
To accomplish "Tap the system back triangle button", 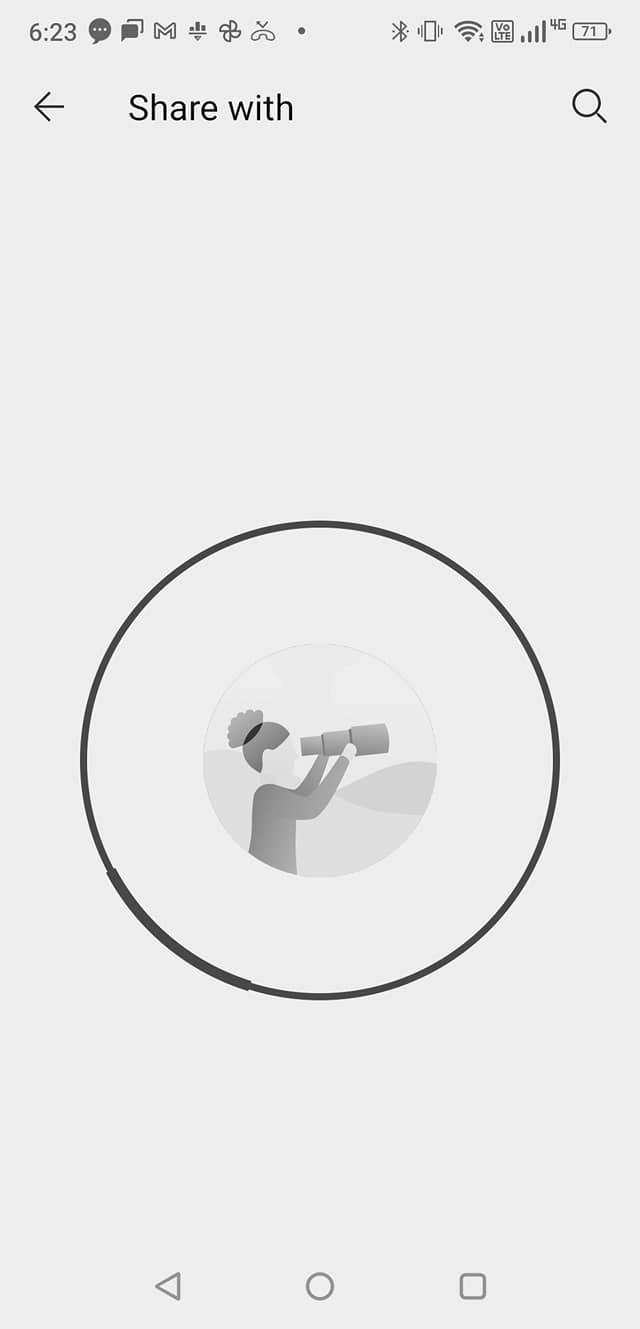I will 168,1286.
